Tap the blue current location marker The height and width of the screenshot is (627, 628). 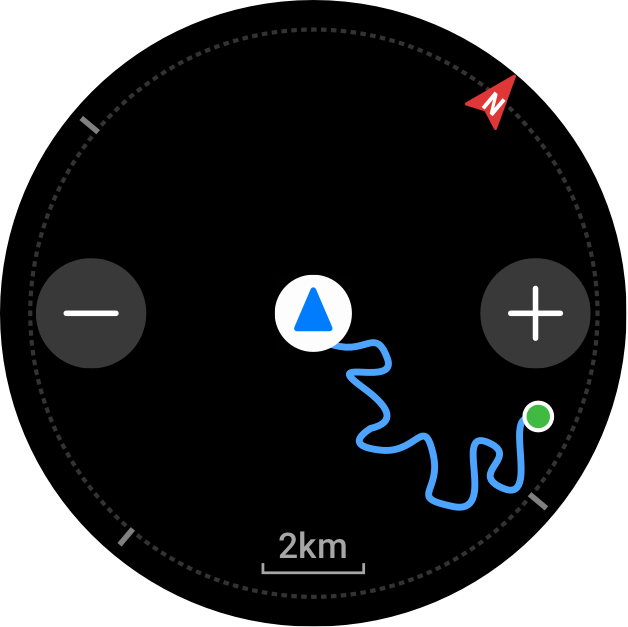click(313, 312)
